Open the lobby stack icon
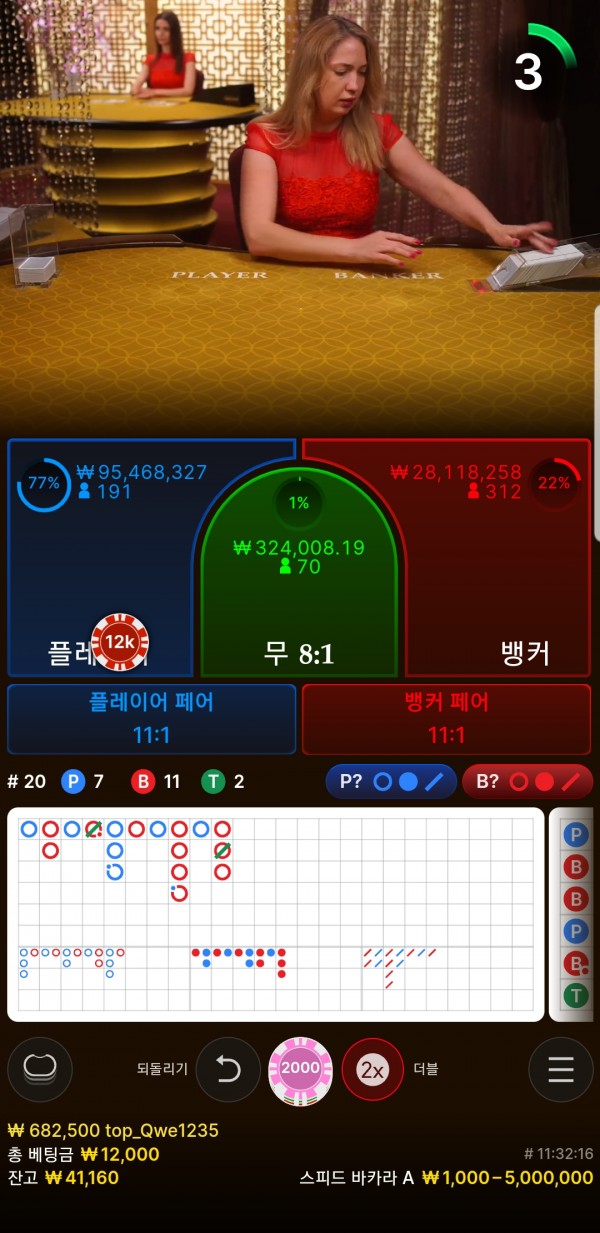The height and width of the screenshot is (1233, 600). coord(40,1069)
